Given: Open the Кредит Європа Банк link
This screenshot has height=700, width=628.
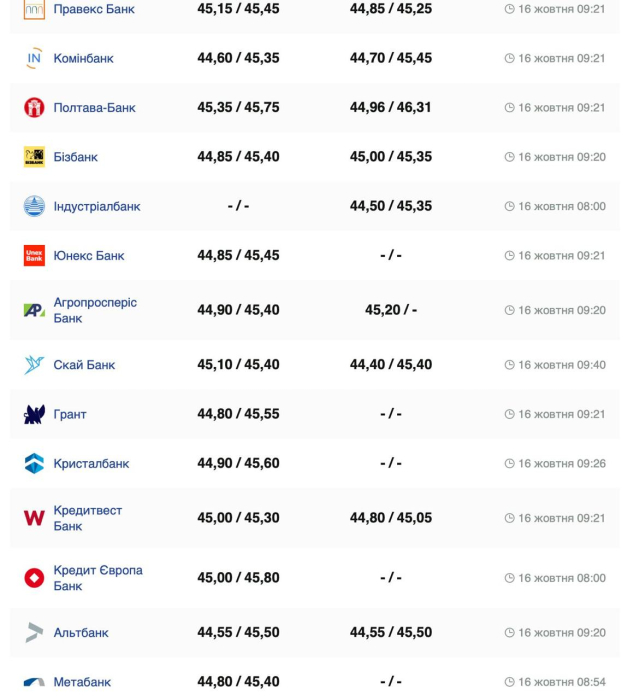Looking at the screenshot, I should (x=97, y=578).
